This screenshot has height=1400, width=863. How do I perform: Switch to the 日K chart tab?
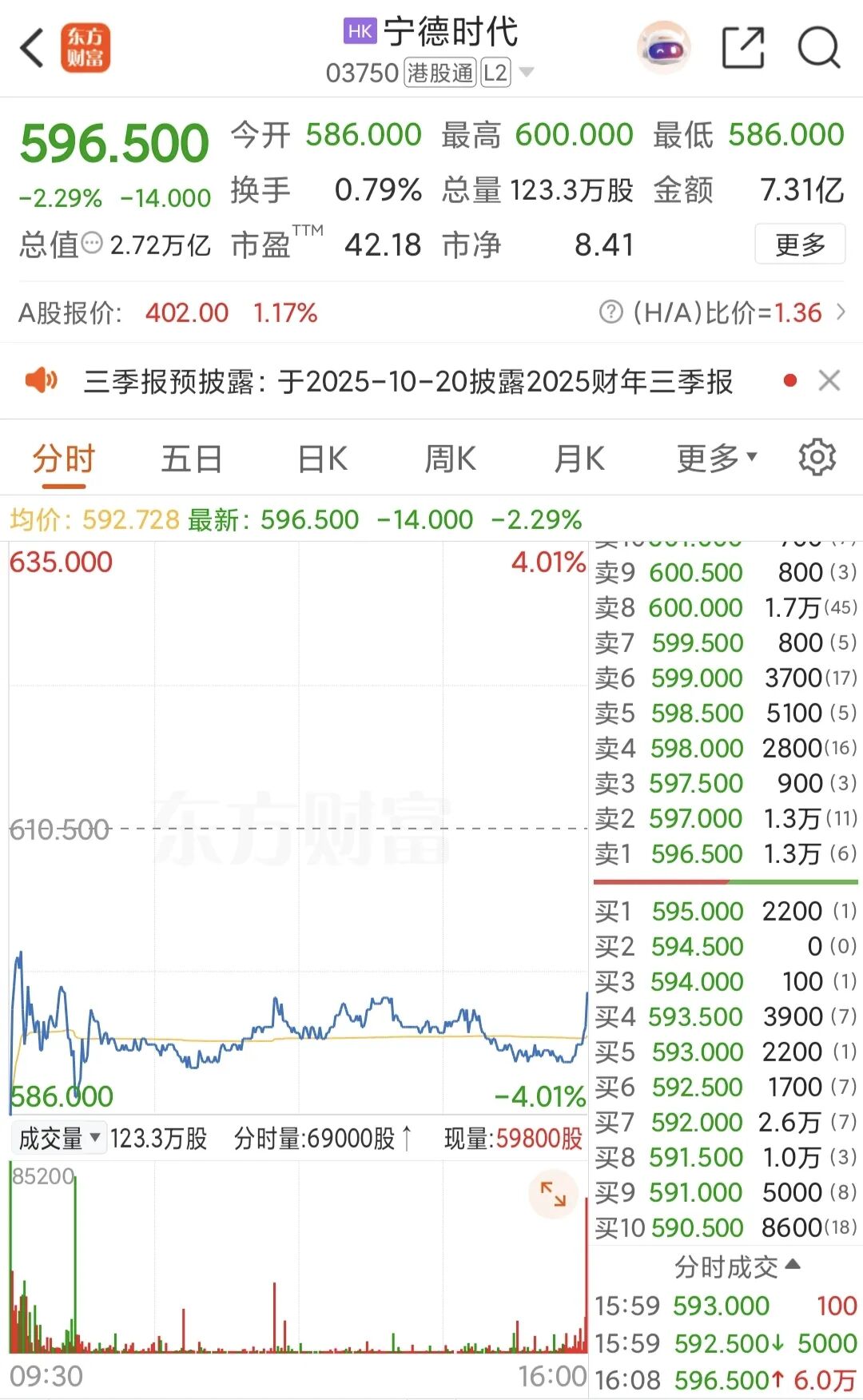(322, 459)
